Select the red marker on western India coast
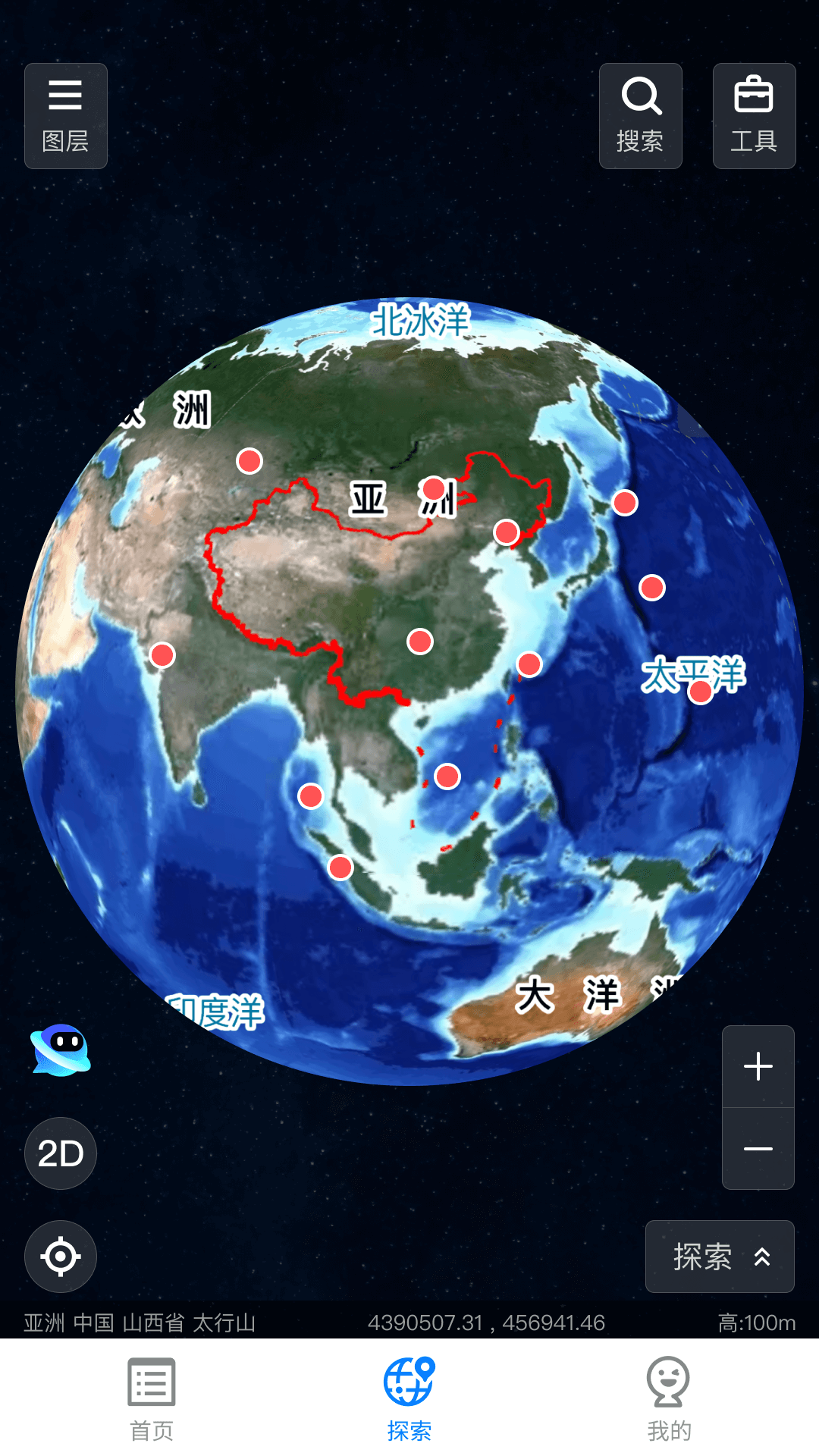Viewport: 819px width, 1456px height. tap(162, 654)
